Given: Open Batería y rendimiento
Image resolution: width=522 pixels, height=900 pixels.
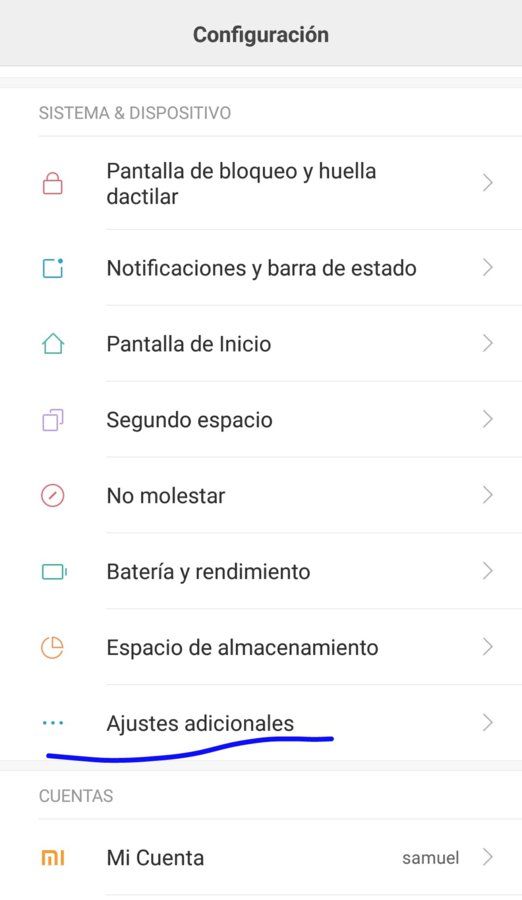Looking at the screenshot, I should coord(261,571).
